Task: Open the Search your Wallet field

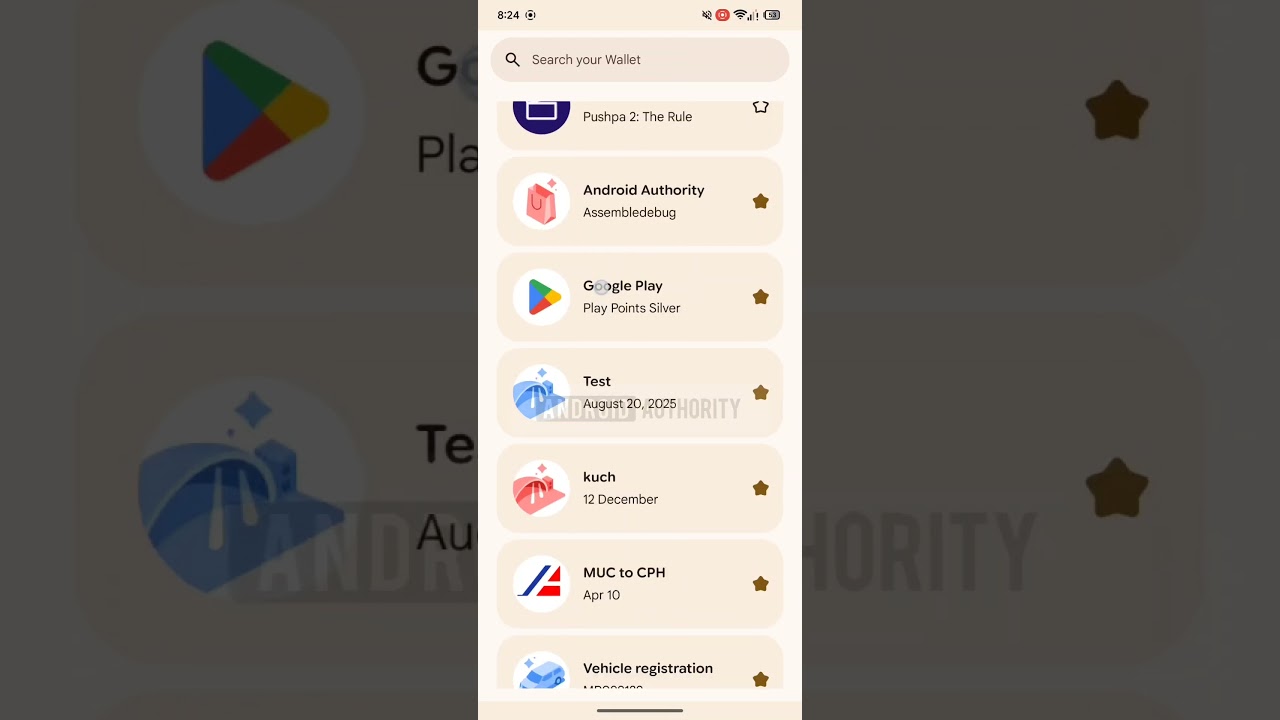Action: coord(640,60)
